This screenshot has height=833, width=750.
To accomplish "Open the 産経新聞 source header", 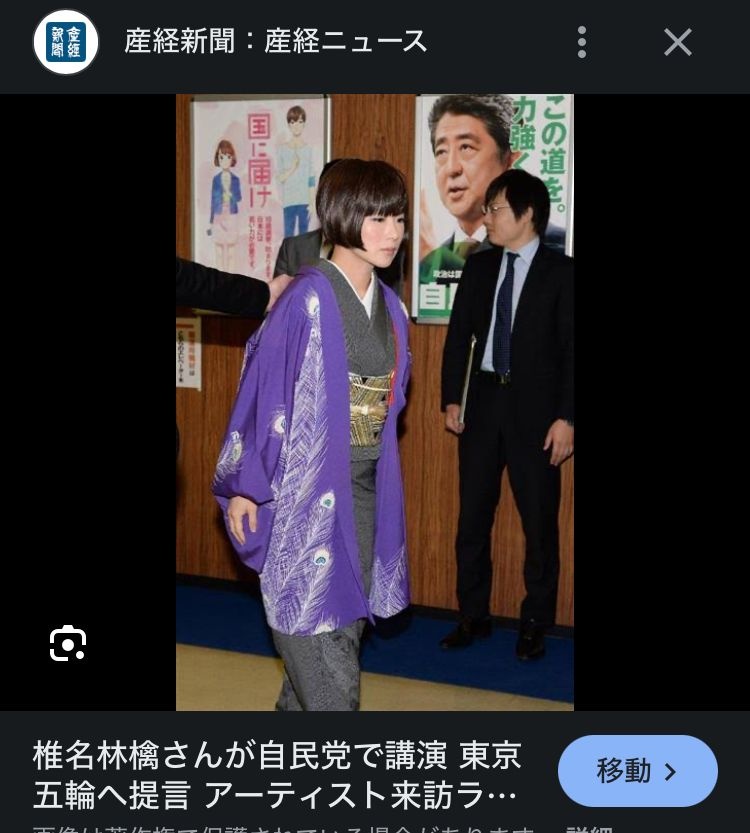I will [275, 42].
